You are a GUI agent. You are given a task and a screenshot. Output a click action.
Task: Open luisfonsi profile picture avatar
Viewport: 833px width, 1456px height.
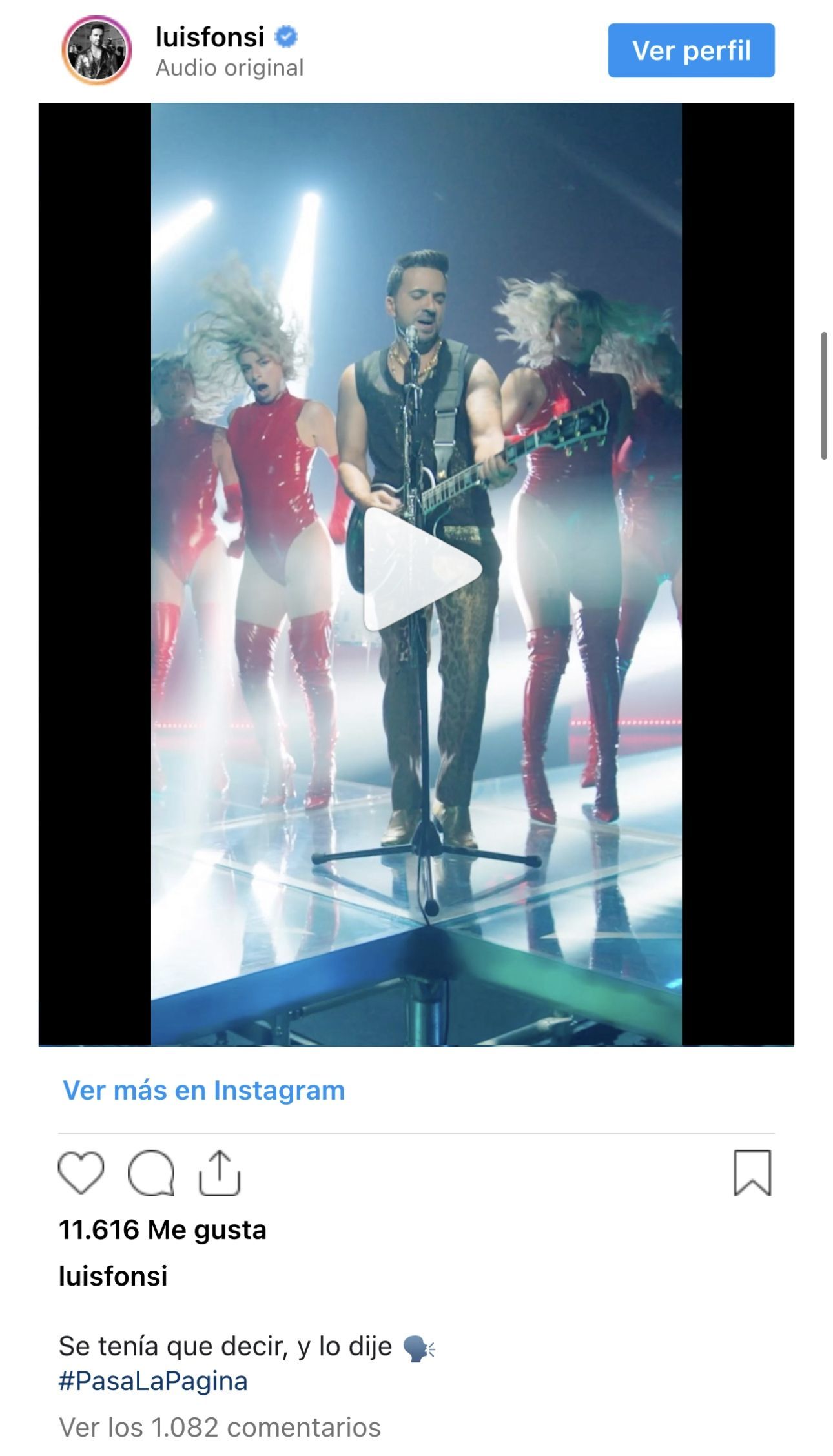(97, 51)
